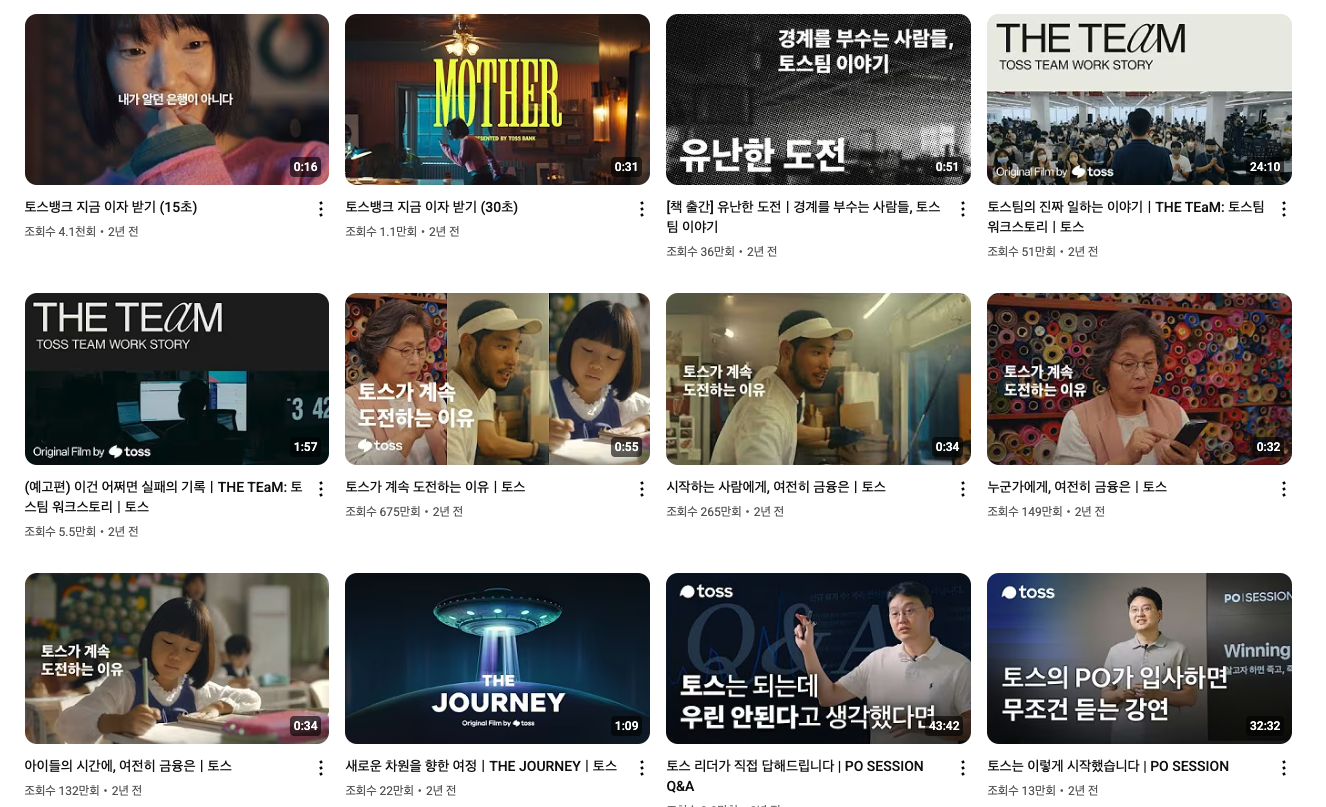The image size is (1326, 807).
Task: Open the 예고편 THE TEaM 1:57 teaser
Action: 176,379
